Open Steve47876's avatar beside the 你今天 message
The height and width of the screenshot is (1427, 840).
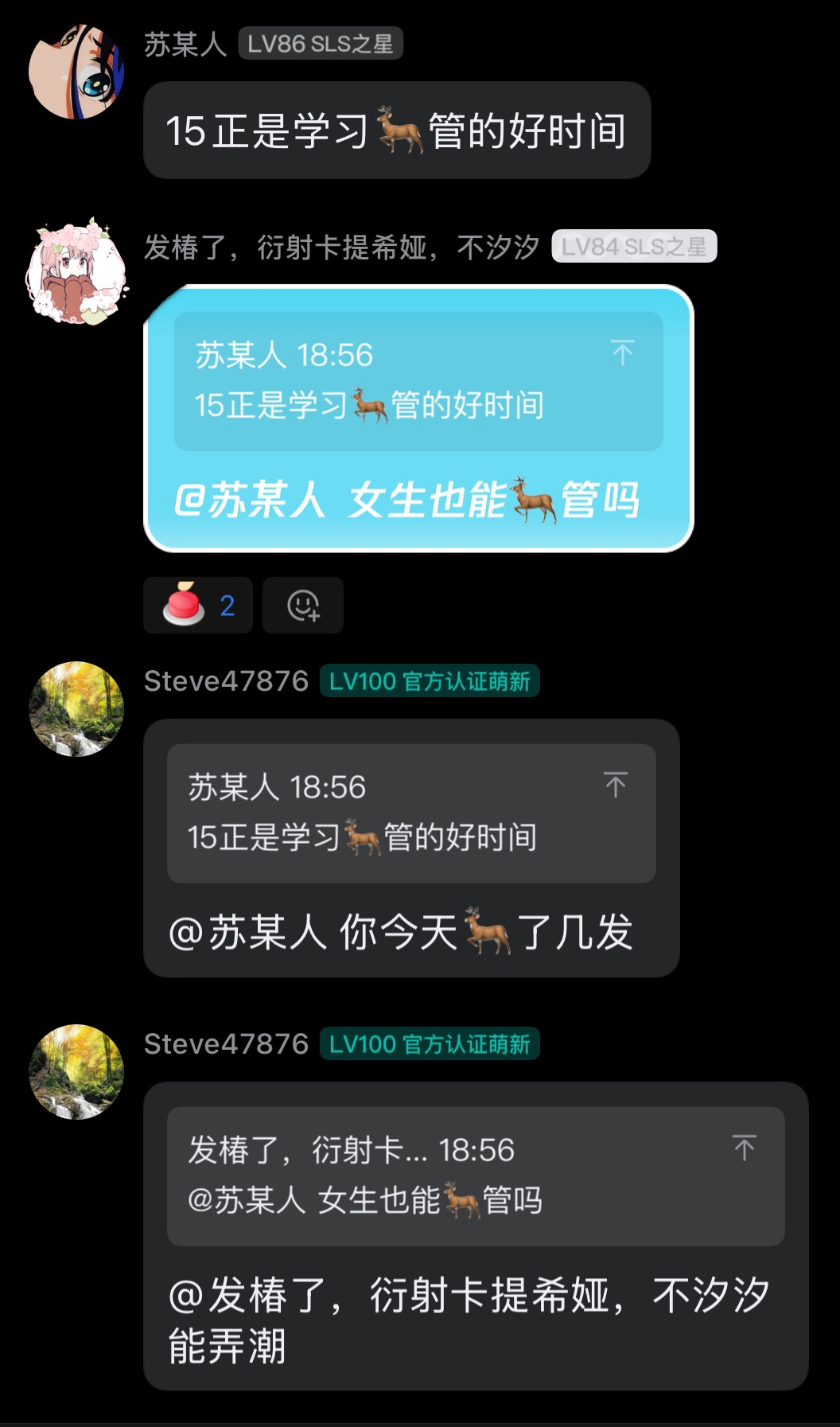coord(76,709)
